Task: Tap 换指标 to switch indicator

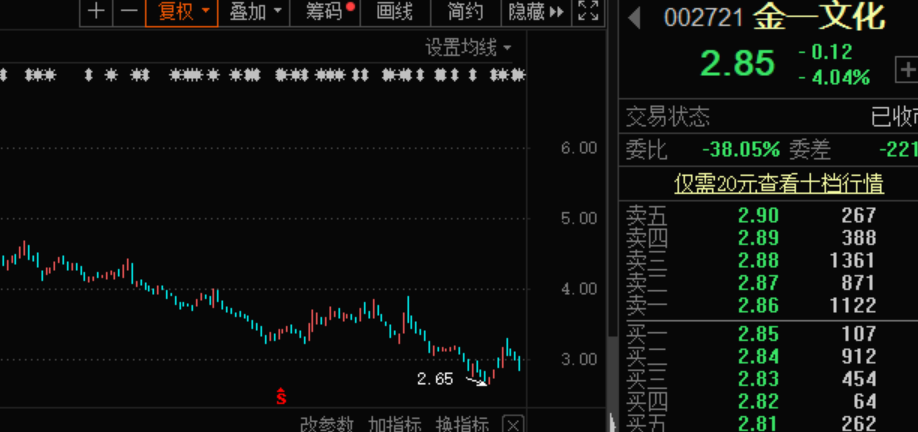Action: 463,424
